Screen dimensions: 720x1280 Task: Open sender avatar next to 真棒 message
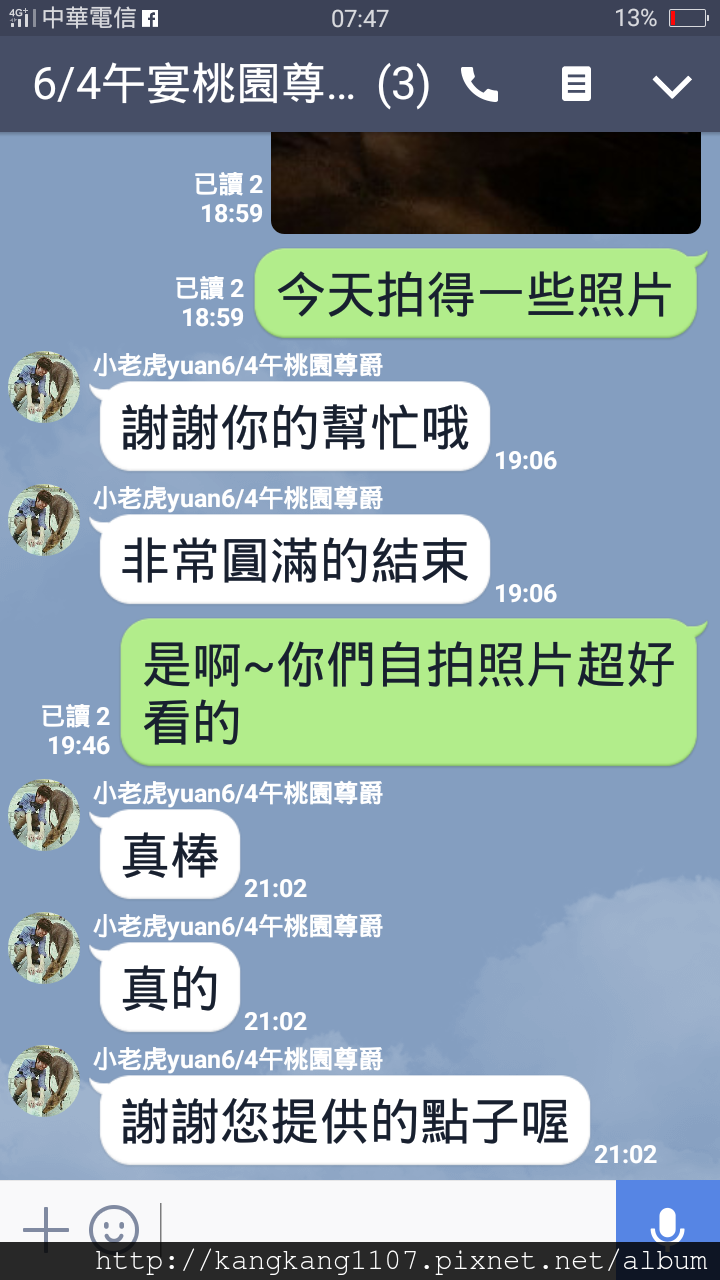pyautogui.click(x=44, y=815)
